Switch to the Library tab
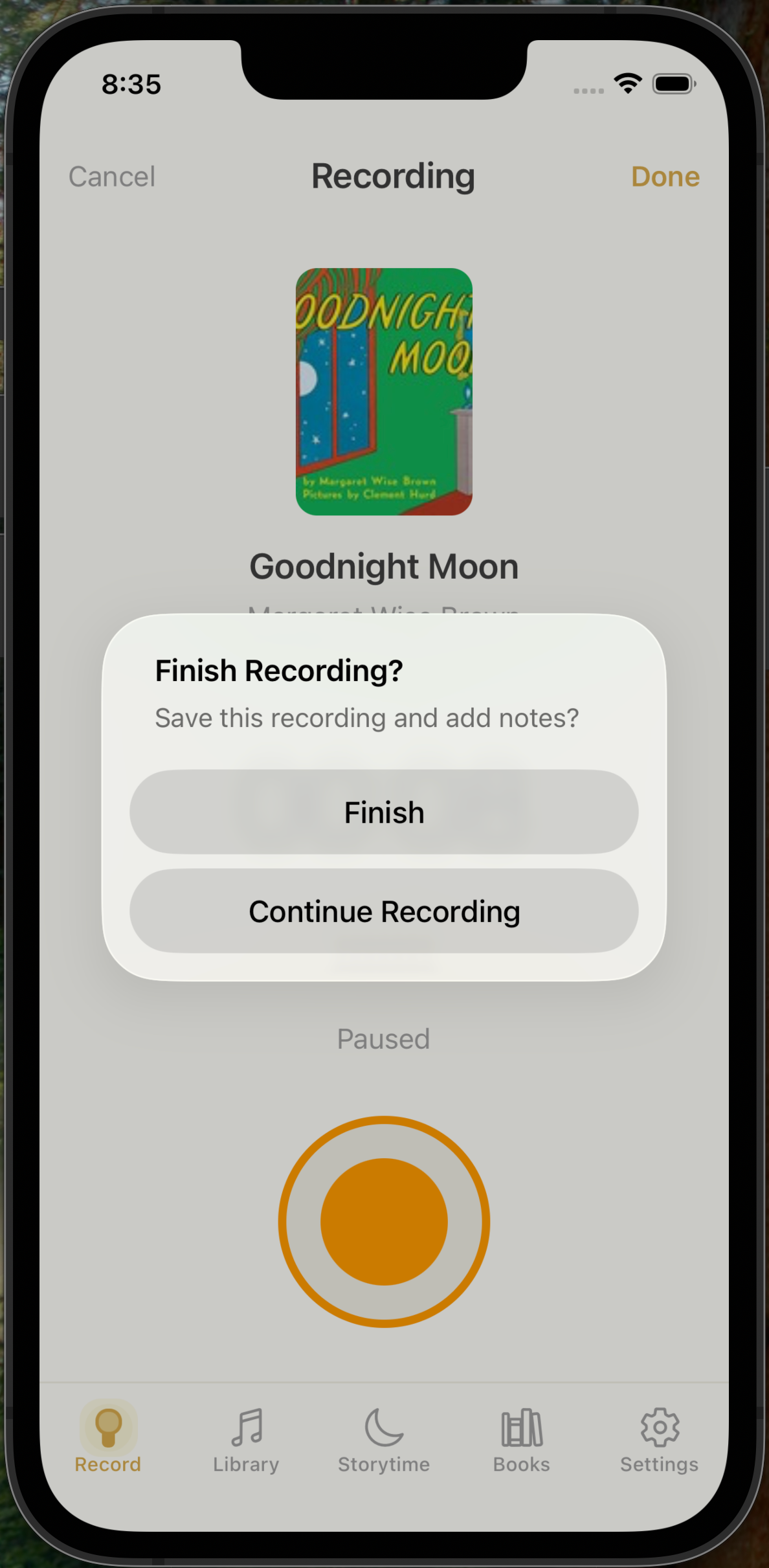The height and width of the screenshot is (1568, 769). pyautogui.click(x=246, y=1440)
